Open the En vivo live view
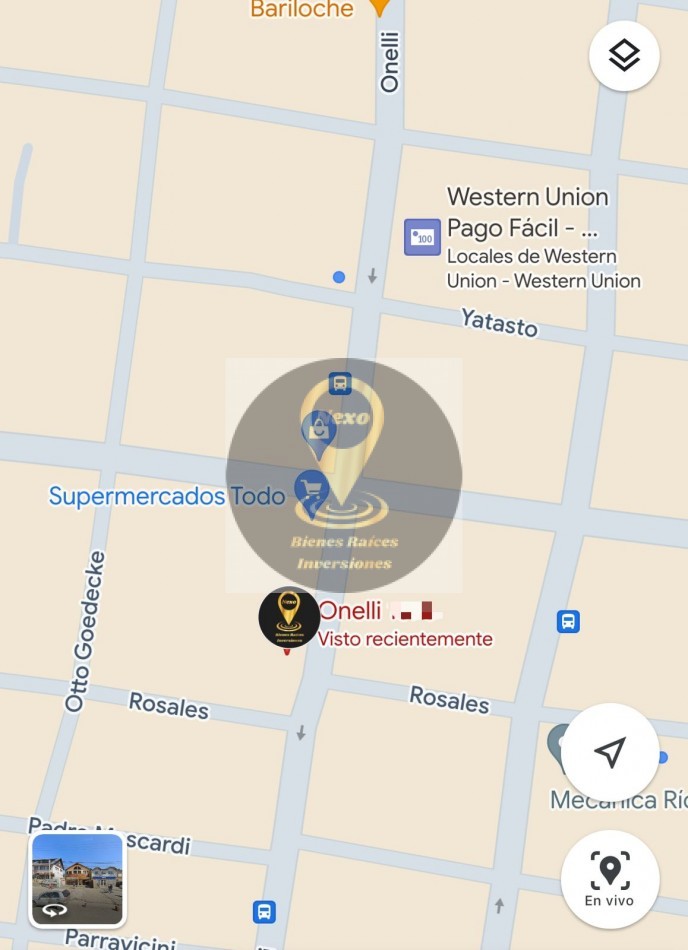 610,879
